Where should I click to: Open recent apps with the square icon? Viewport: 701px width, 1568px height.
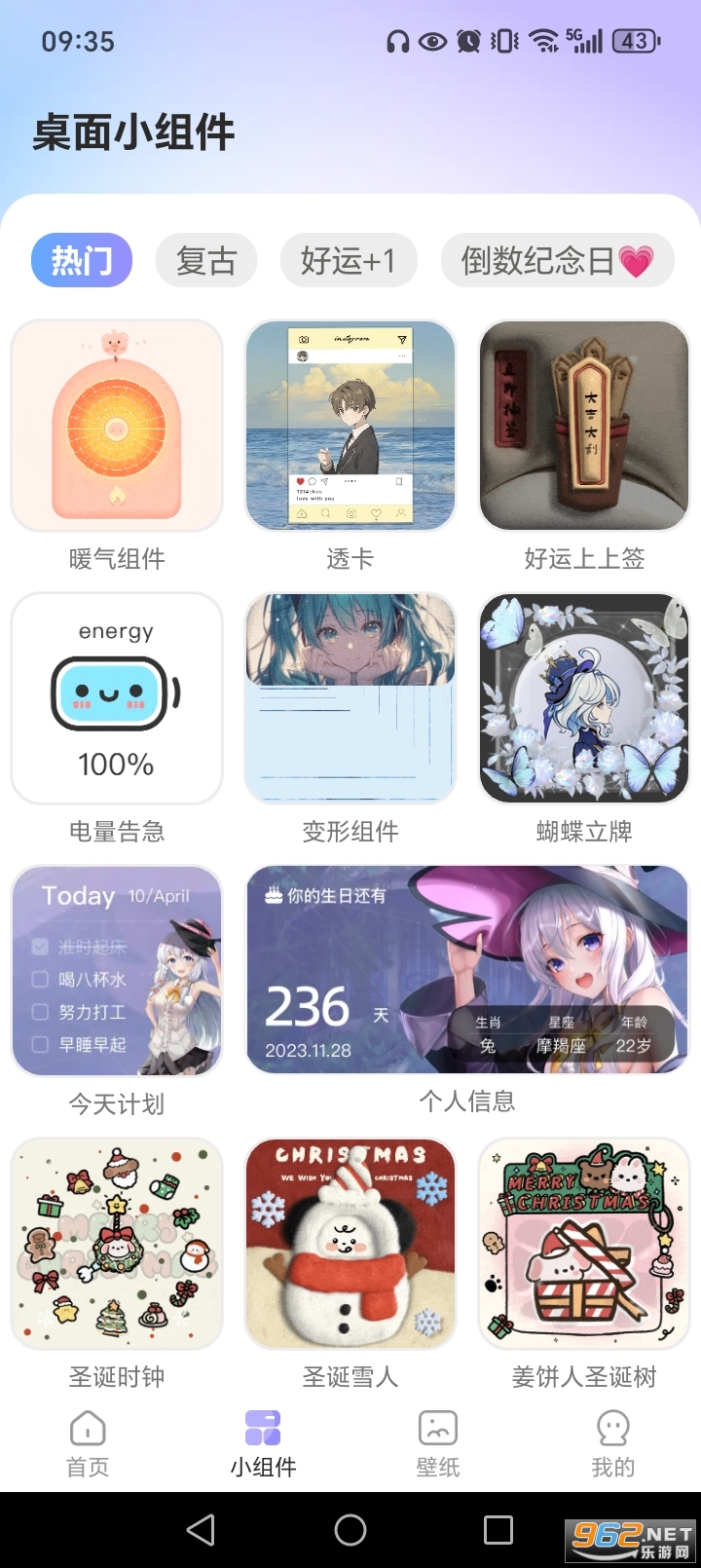click(x=498, y=1530)
